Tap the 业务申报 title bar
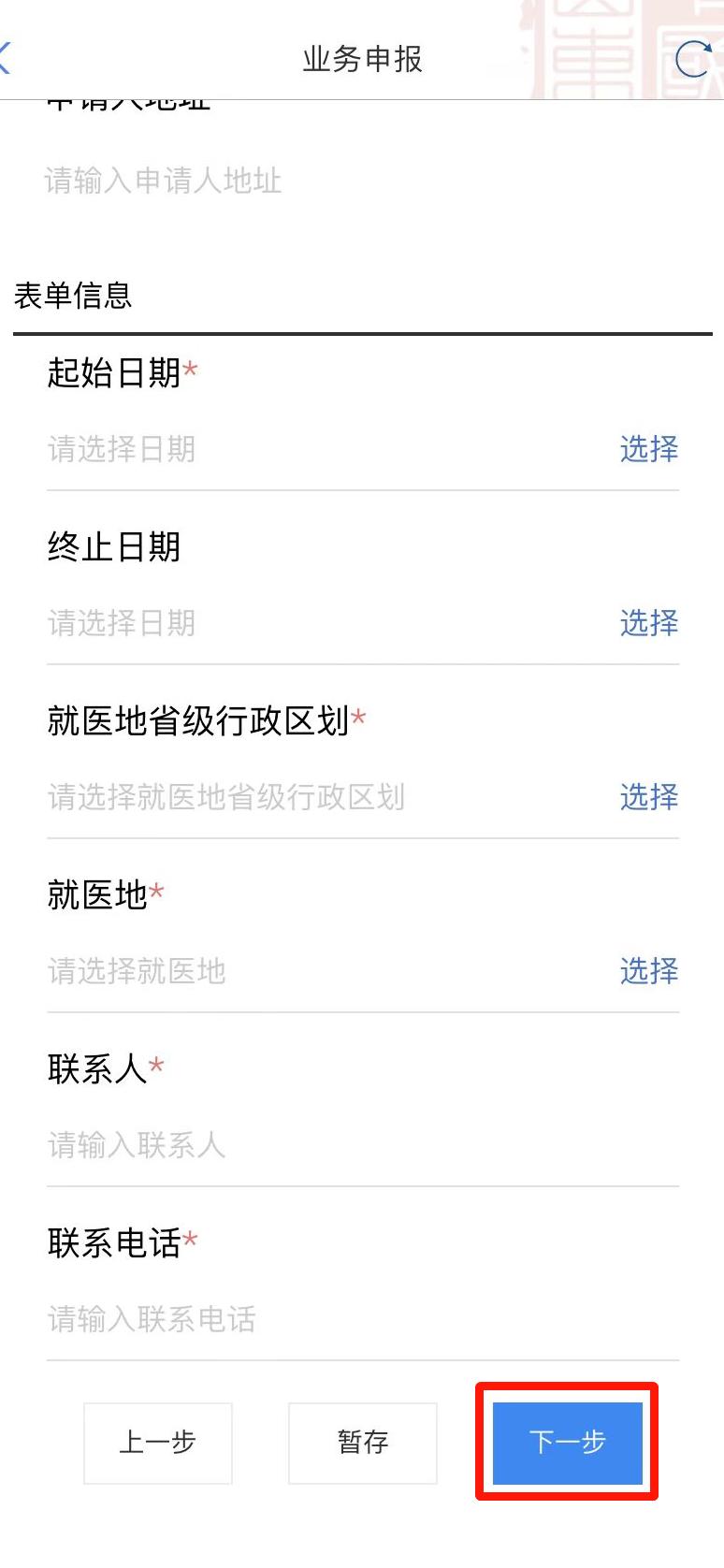The image size is (724, 1568). click(362, 58)
